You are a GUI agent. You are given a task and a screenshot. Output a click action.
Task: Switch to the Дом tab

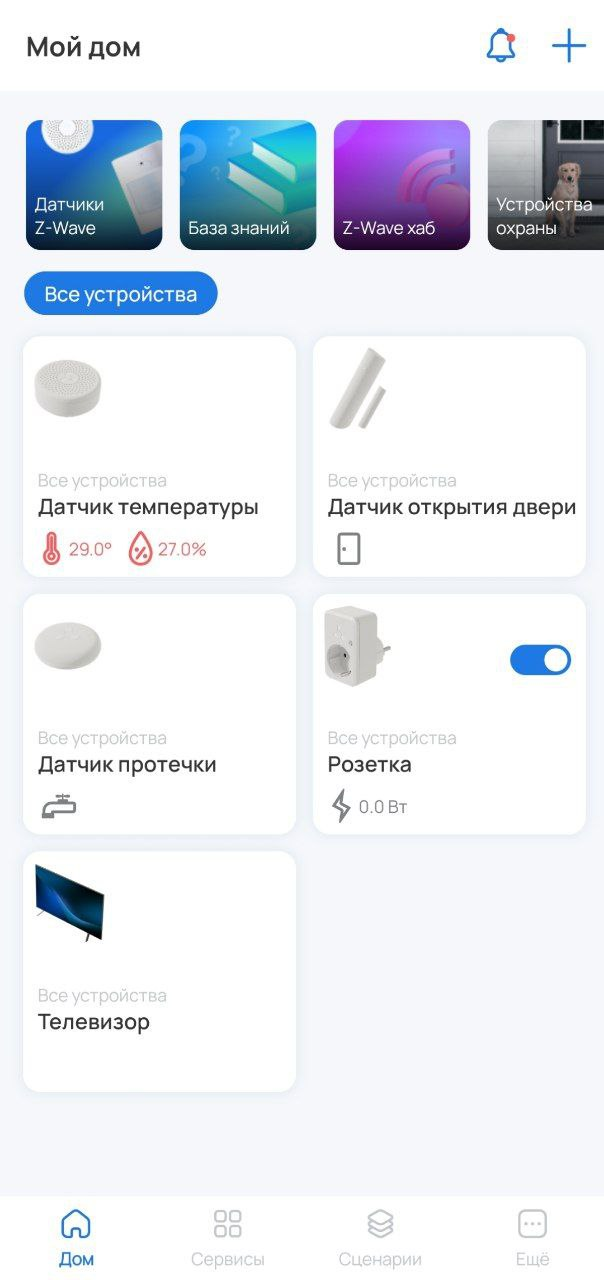click(76, 1236)
